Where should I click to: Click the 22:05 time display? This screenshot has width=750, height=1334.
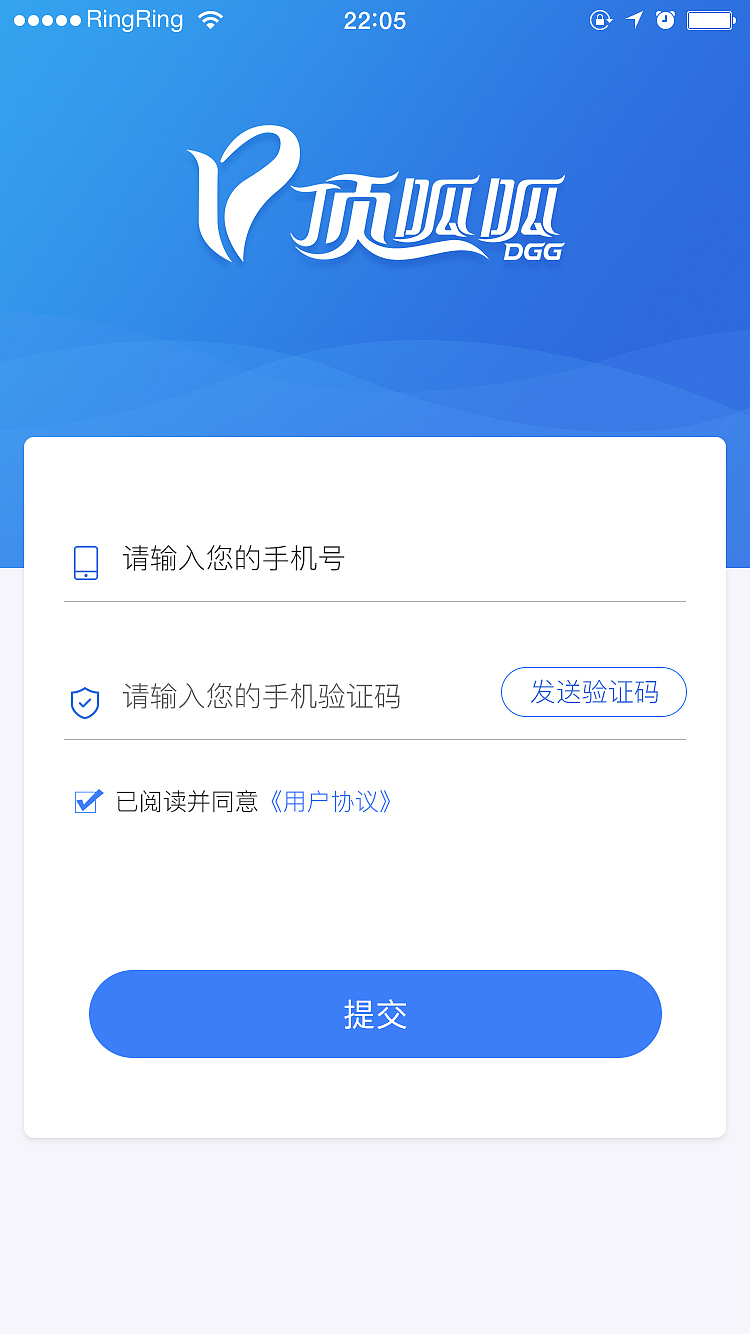pyautogui.click(x=375, y=19)
